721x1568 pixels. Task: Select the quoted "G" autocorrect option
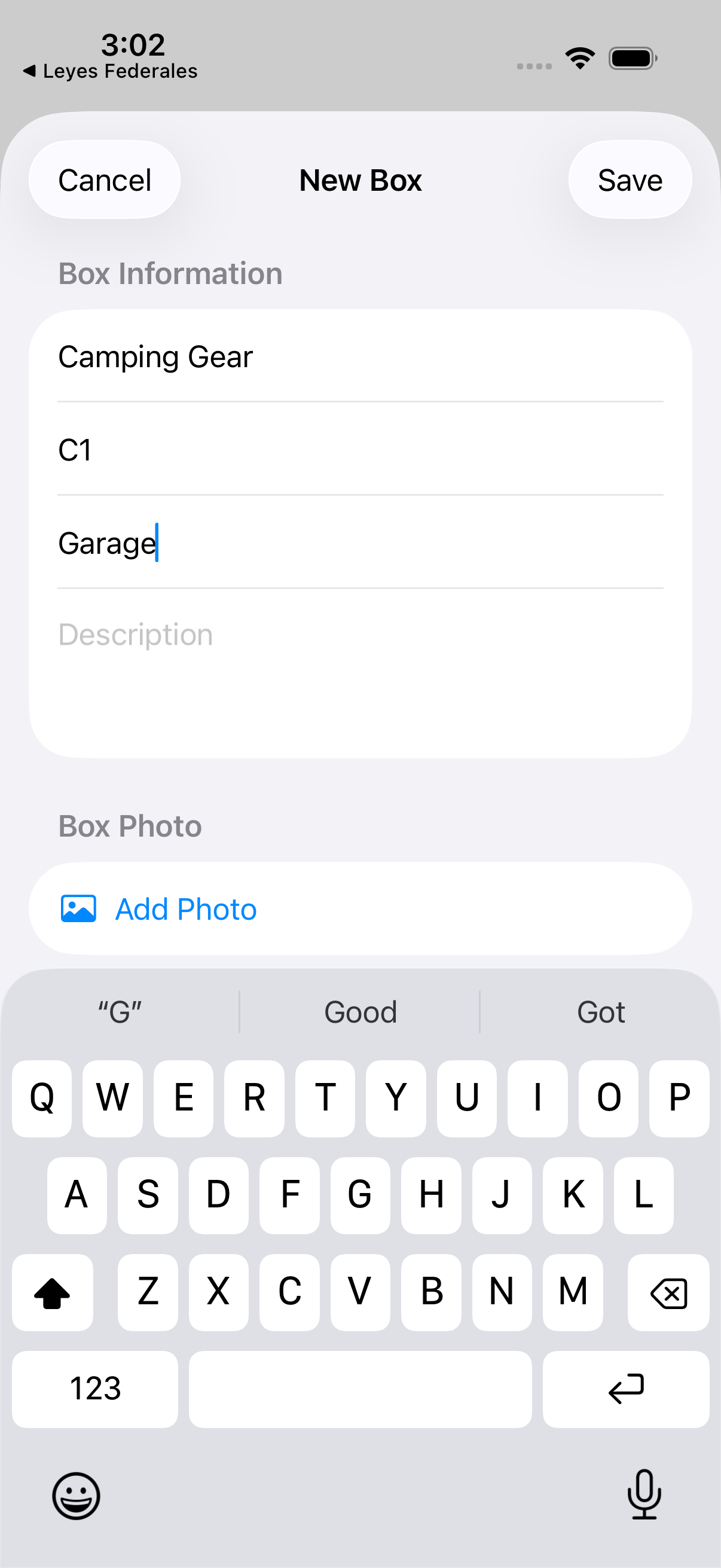coord(119,1011)
